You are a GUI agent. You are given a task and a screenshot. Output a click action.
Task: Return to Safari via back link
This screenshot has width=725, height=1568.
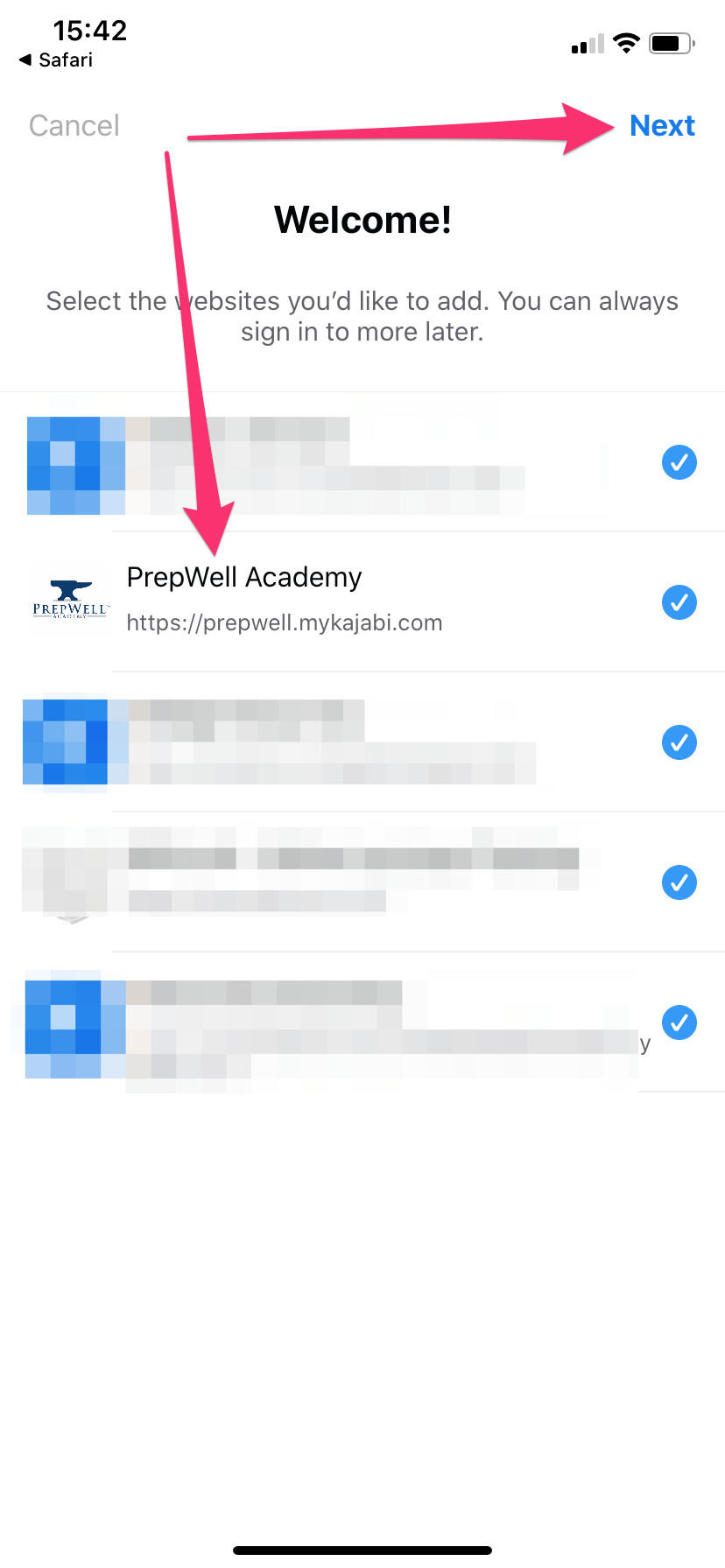pos(56,60)
